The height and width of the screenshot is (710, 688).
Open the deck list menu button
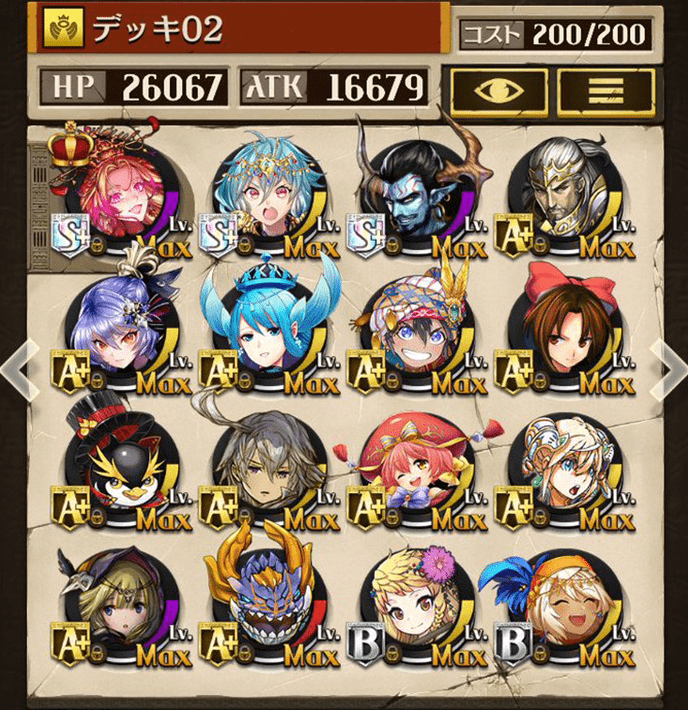pyautogui.click(x=605, y=92)
